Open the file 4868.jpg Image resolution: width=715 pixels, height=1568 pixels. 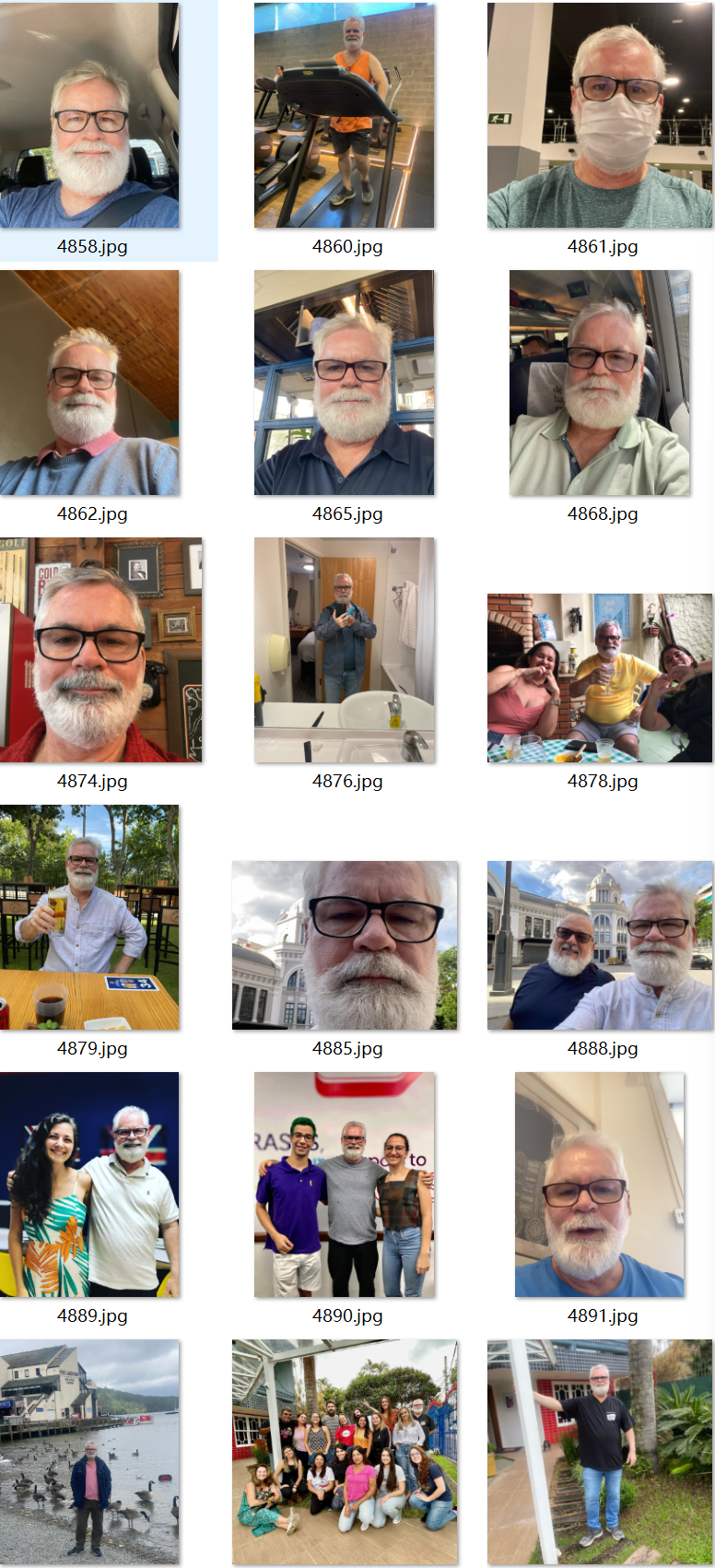[600, 383]
